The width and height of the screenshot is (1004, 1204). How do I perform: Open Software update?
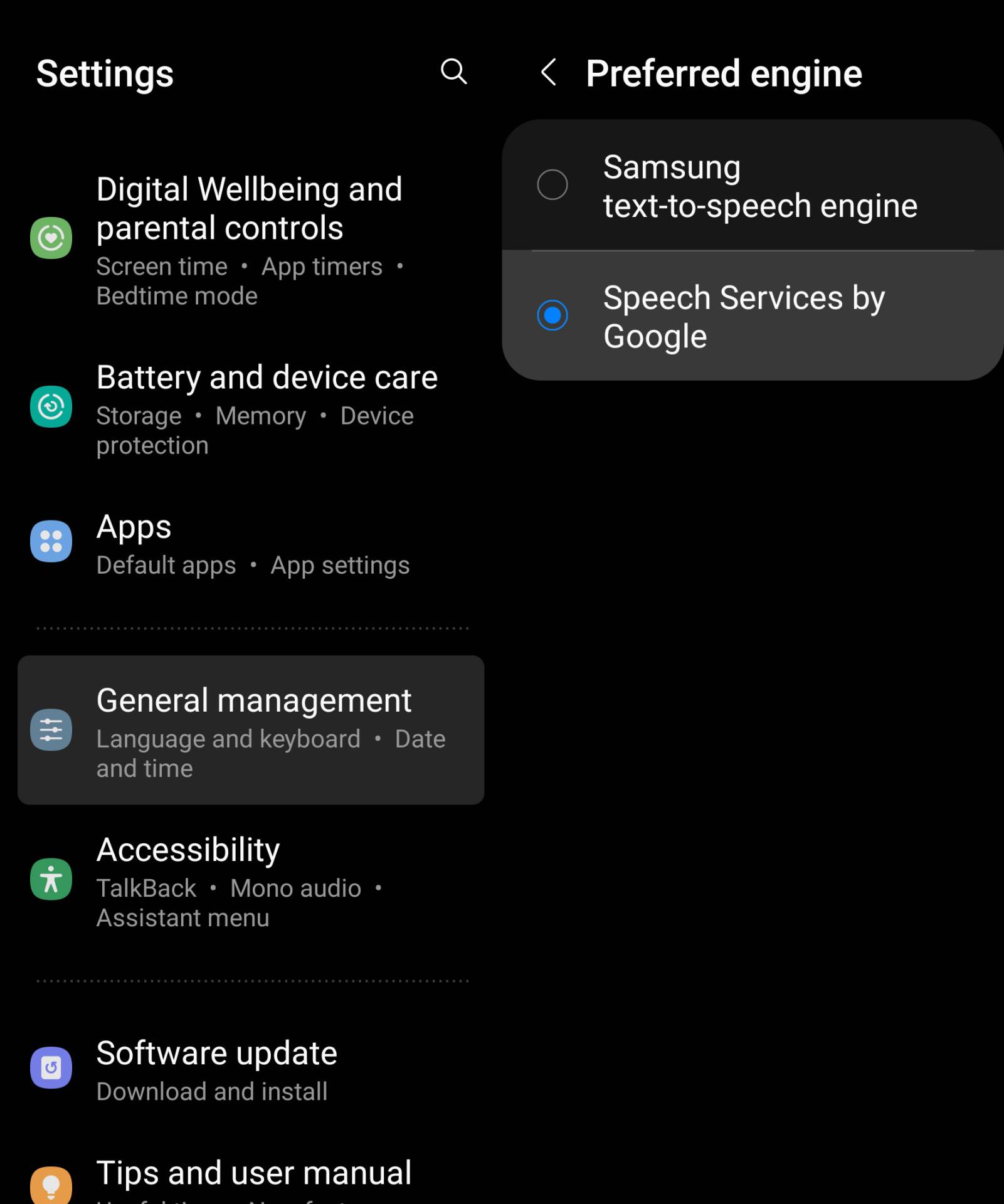251,1069
